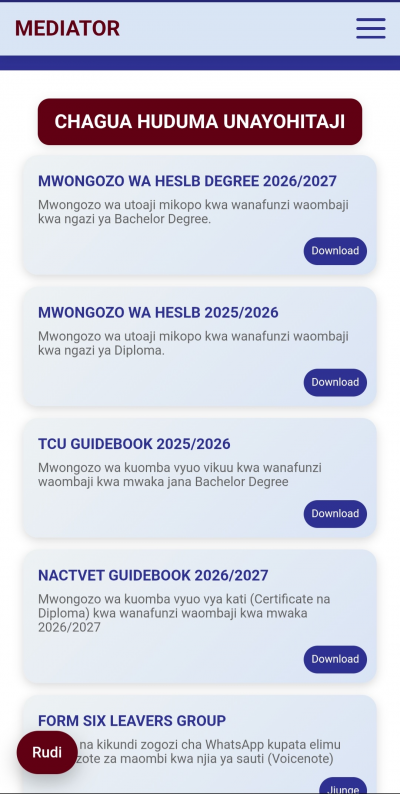Download Mwongozo wa HESLB 2025/2026 Diploma guide
Image resolution: width=400 pixels, height=794 pixels.
335,382
